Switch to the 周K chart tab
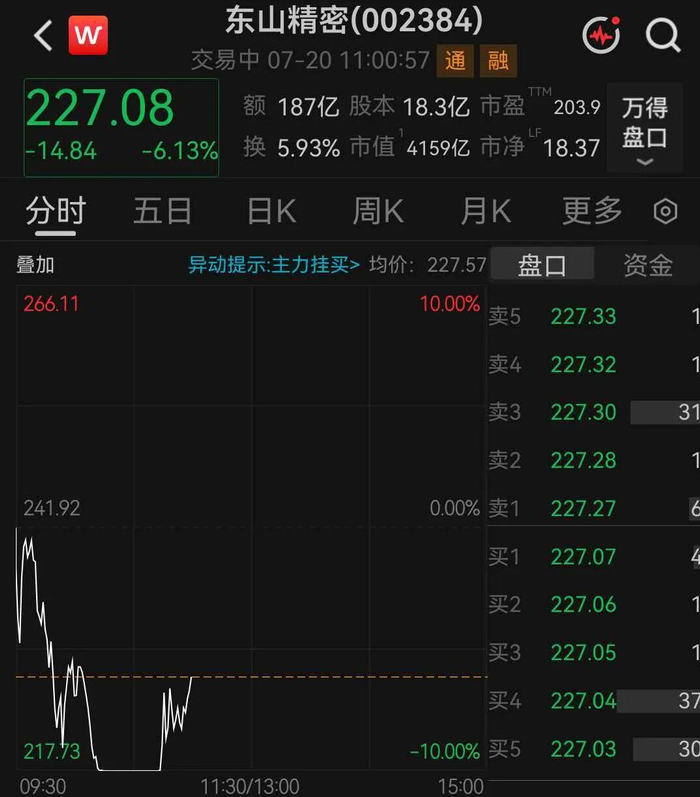Viewport: 700px width, 797px height. click(379, 211)
